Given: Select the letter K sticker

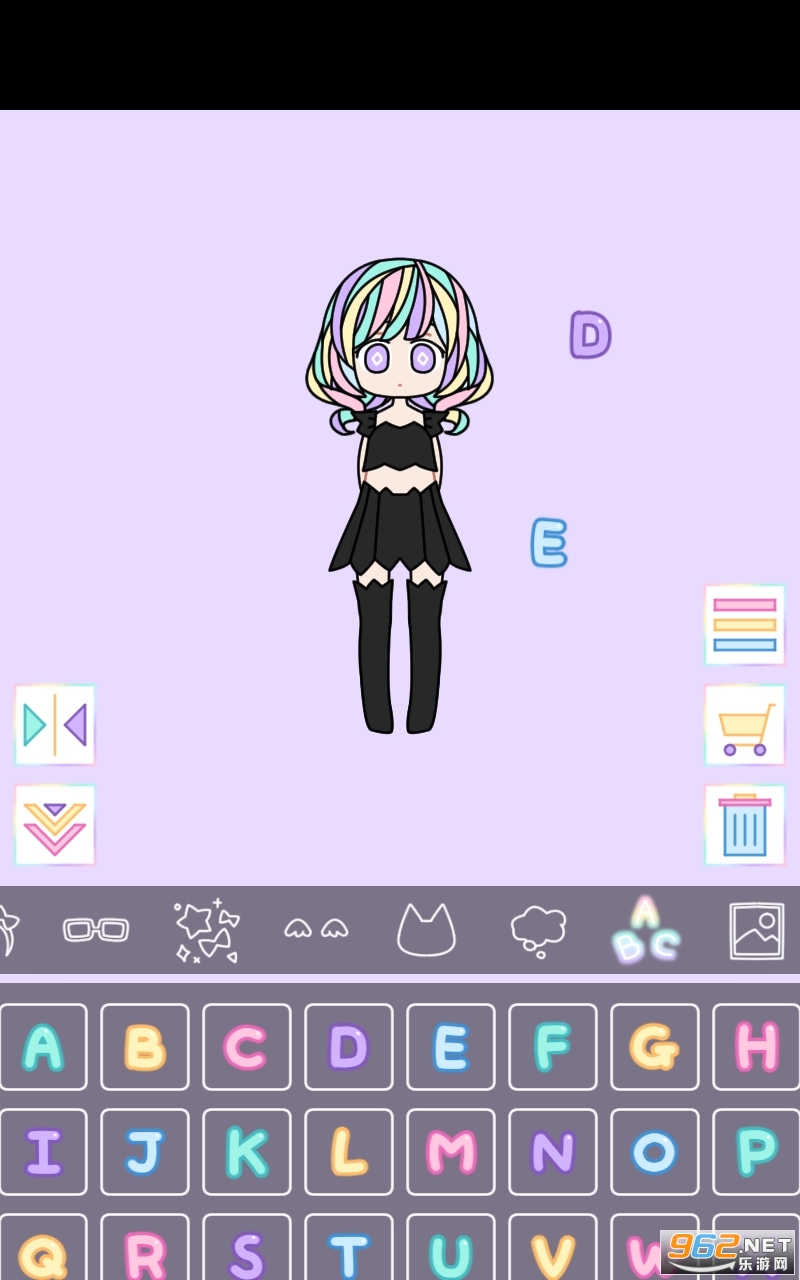Looking at the screenshot, I should point(247,1152).
